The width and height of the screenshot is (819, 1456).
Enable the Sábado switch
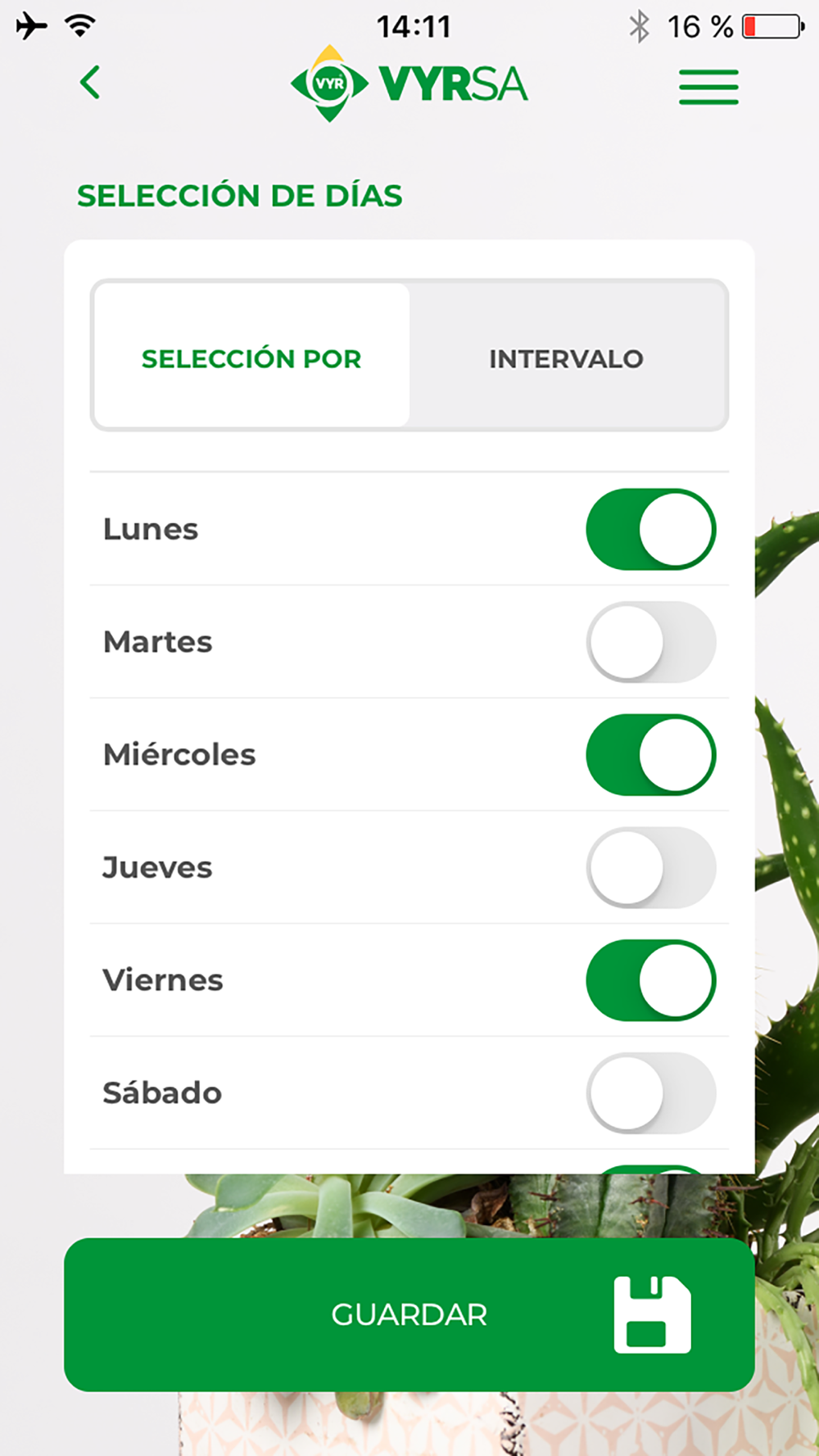point(651,1092)
